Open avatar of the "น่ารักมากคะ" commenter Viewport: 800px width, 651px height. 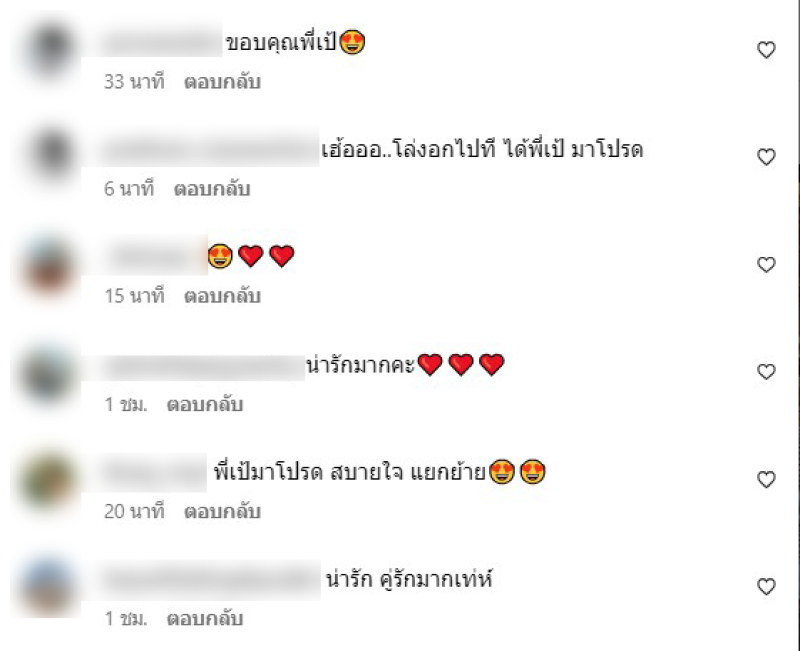point(49,372)
